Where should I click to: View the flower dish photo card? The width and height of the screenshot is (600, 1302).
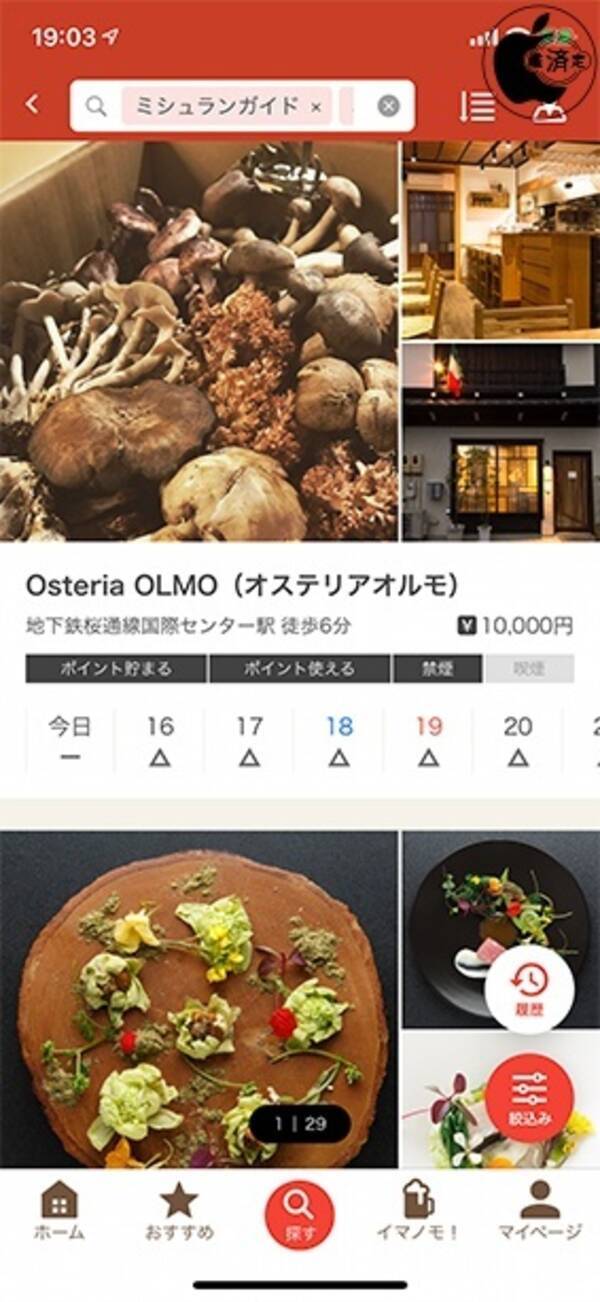point(198,1000)
